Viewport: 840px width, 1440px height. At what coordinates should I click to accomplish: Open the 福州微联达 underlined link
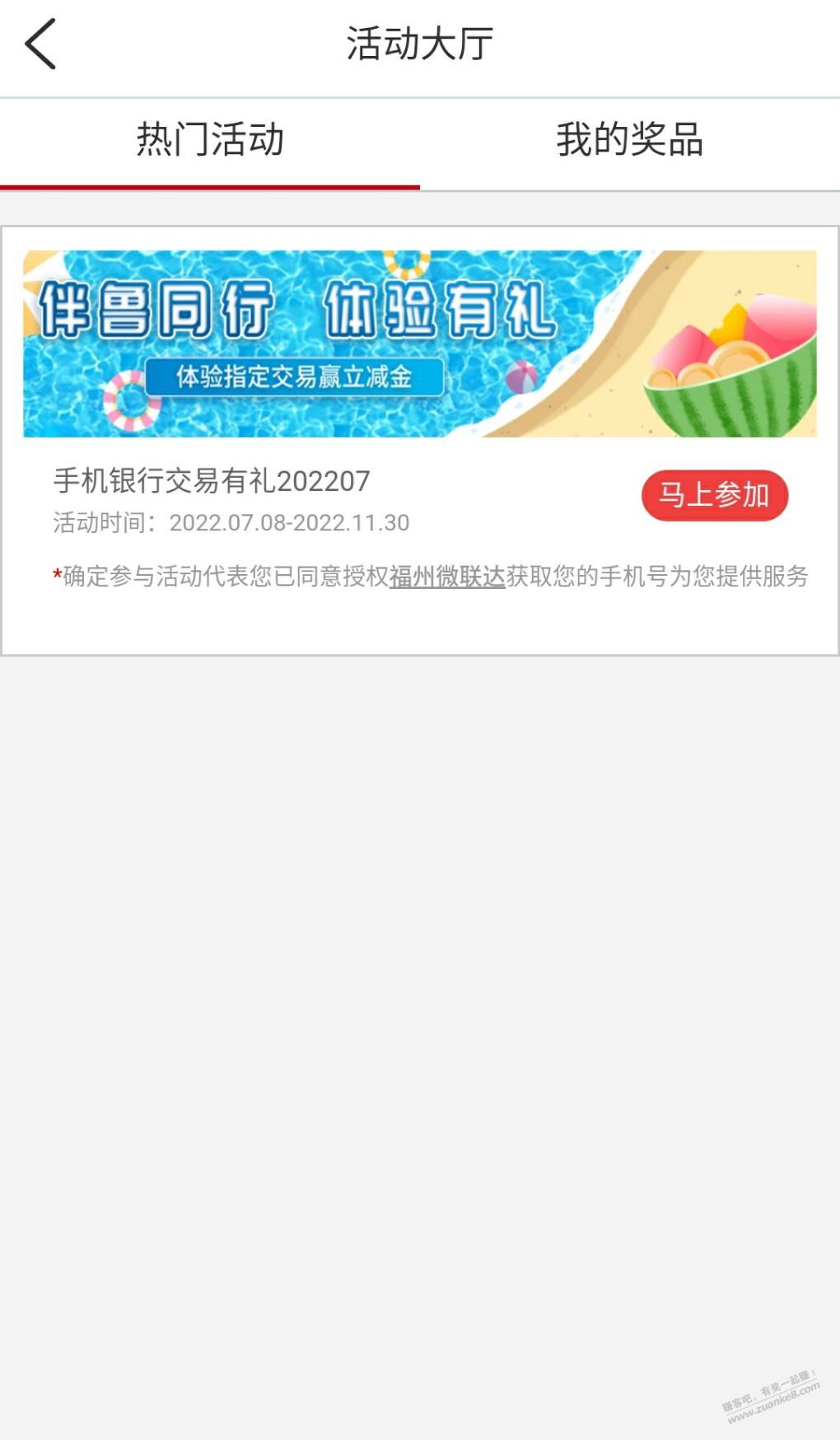446,577
